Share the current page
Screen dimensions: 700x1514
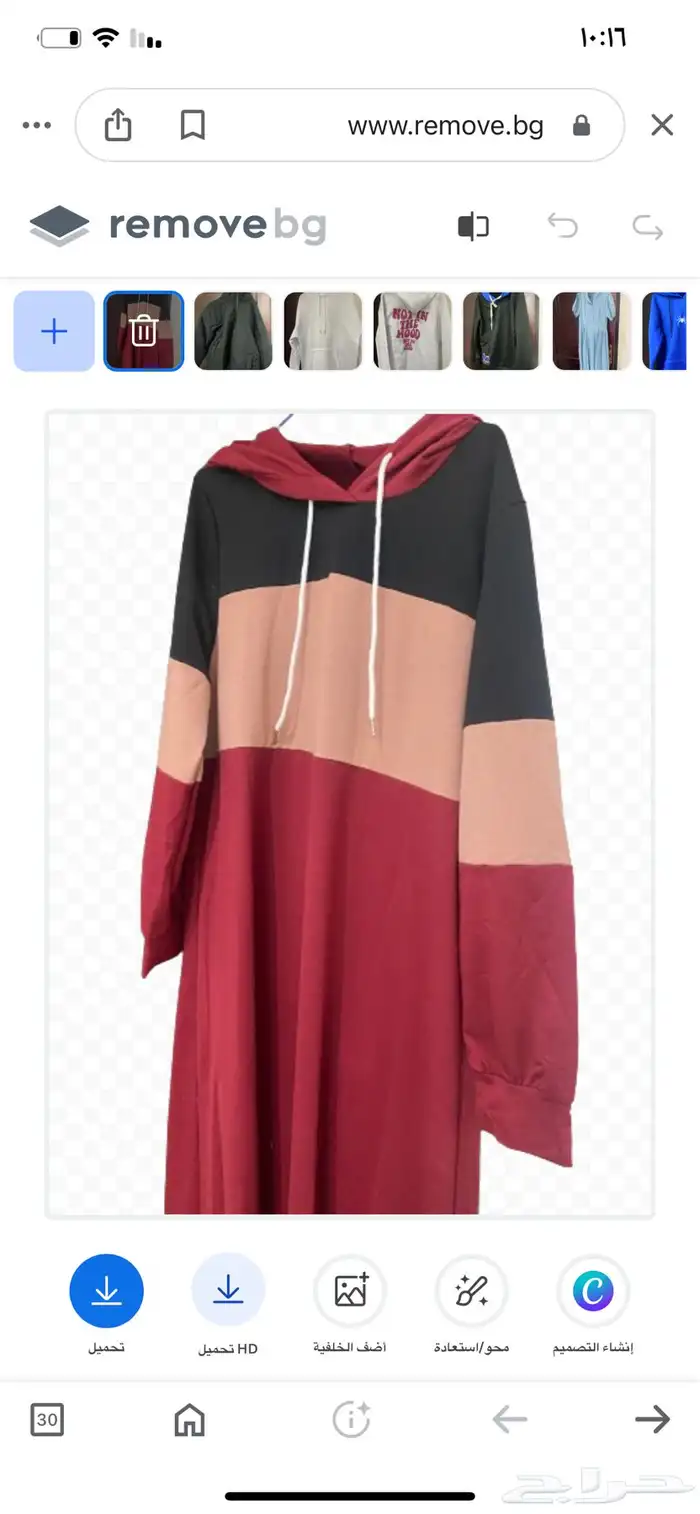118,125
